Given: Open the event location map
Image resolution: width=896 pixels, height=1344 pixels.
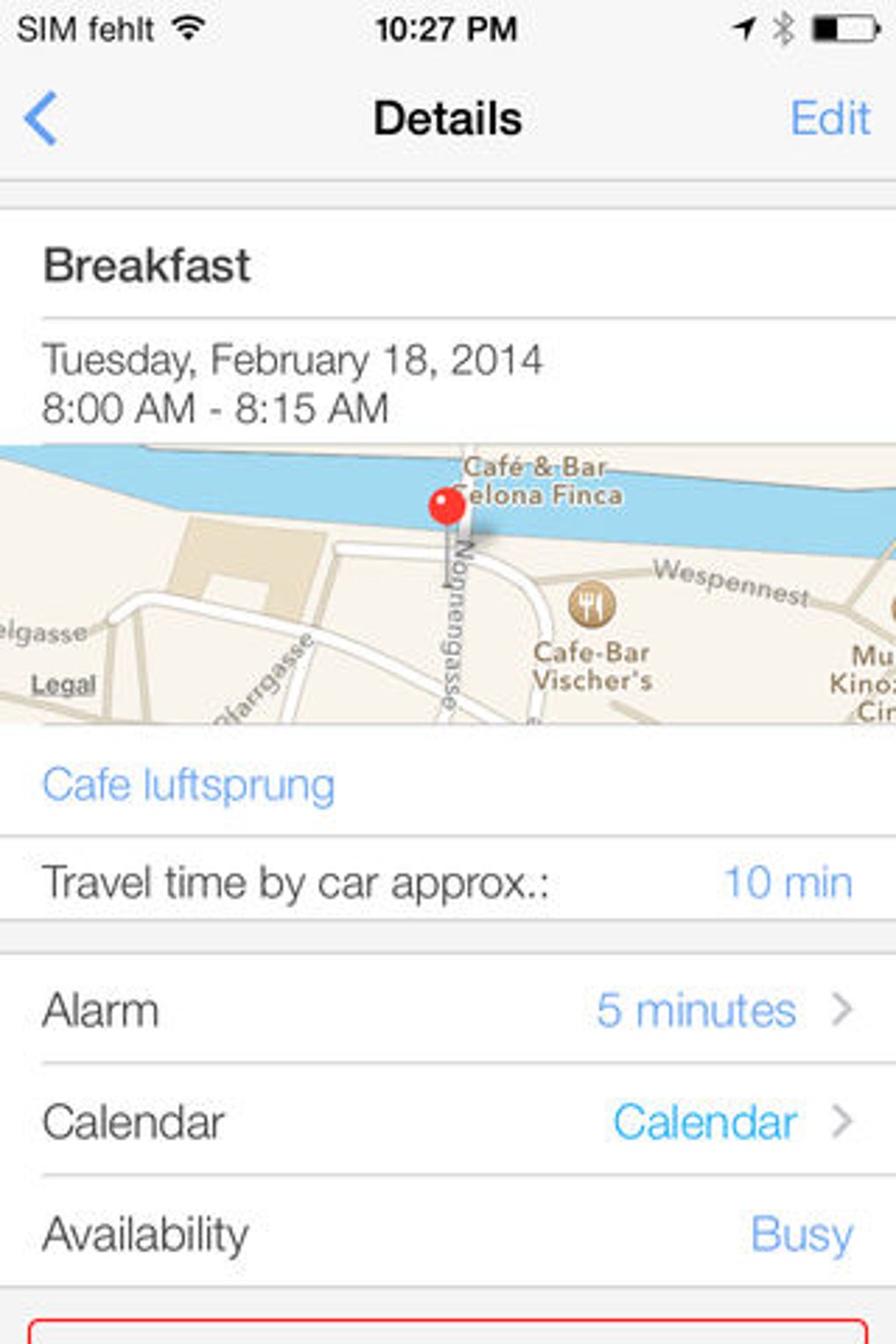Looking at the screenshot, I should 448,584.
